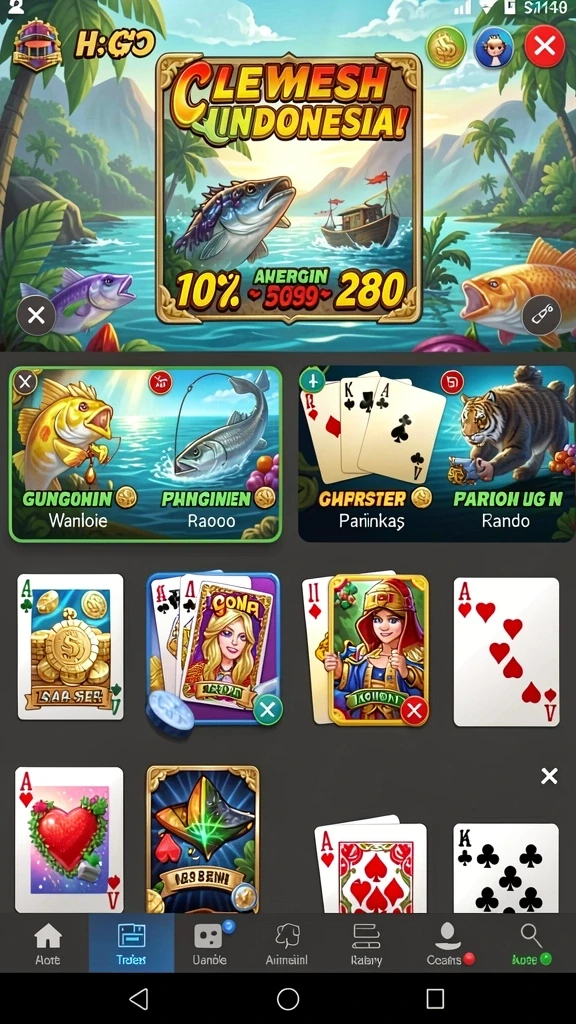This screenshot has height=1024, width=576.
Task: Open the king of clubs card game
Action: coord(506,867)
